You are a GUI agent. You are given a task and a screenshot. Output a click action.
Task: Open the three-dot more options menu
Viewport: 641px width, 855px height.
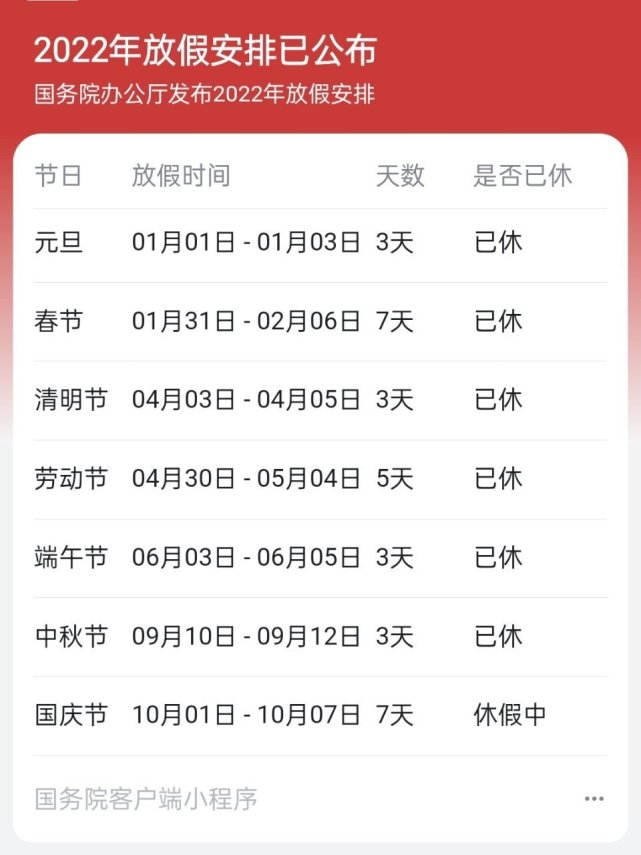594,799
